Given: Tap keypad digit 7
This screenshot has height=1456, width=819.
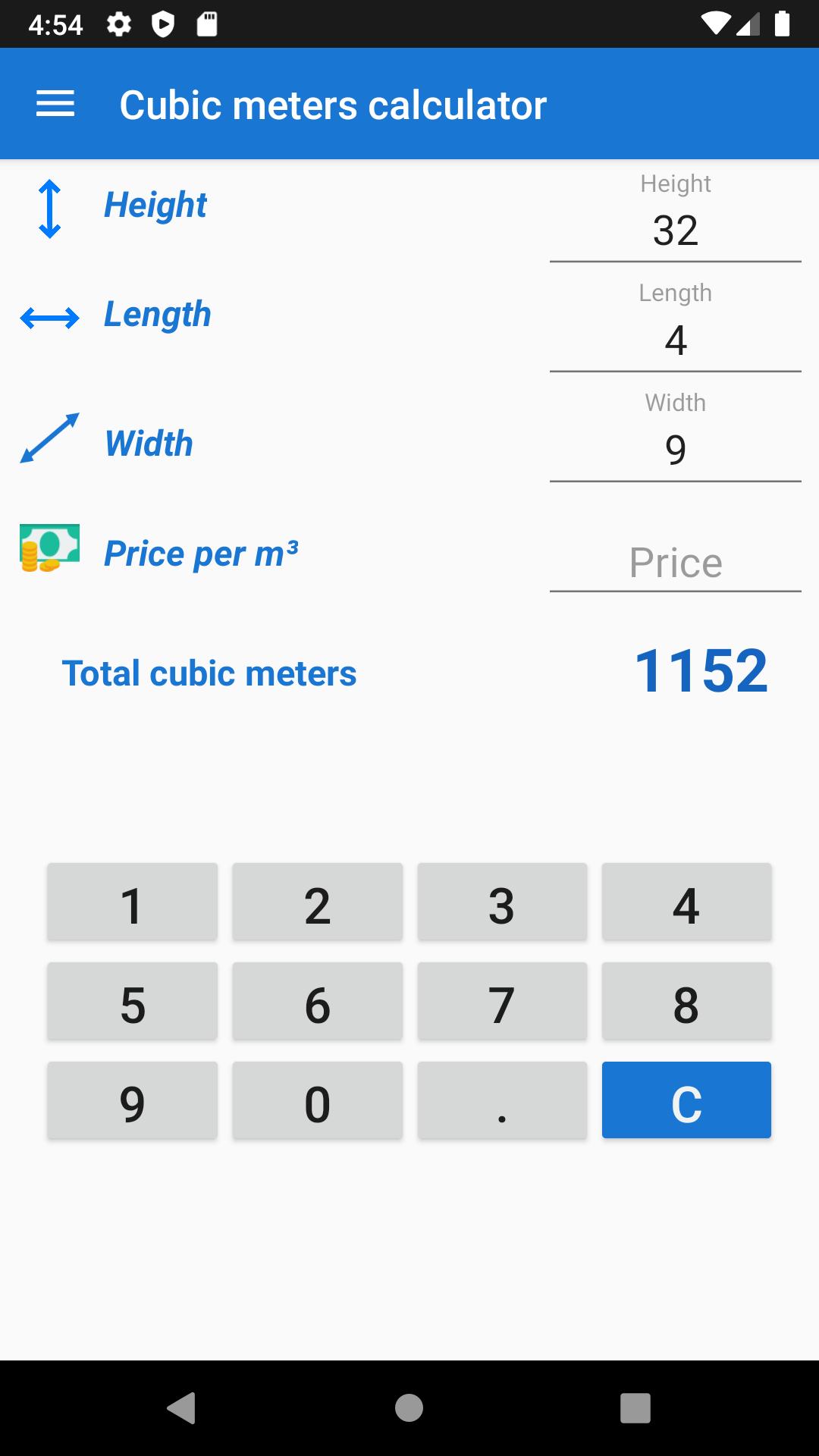Looking at the screenshot, I should (x=502, y=1002).
